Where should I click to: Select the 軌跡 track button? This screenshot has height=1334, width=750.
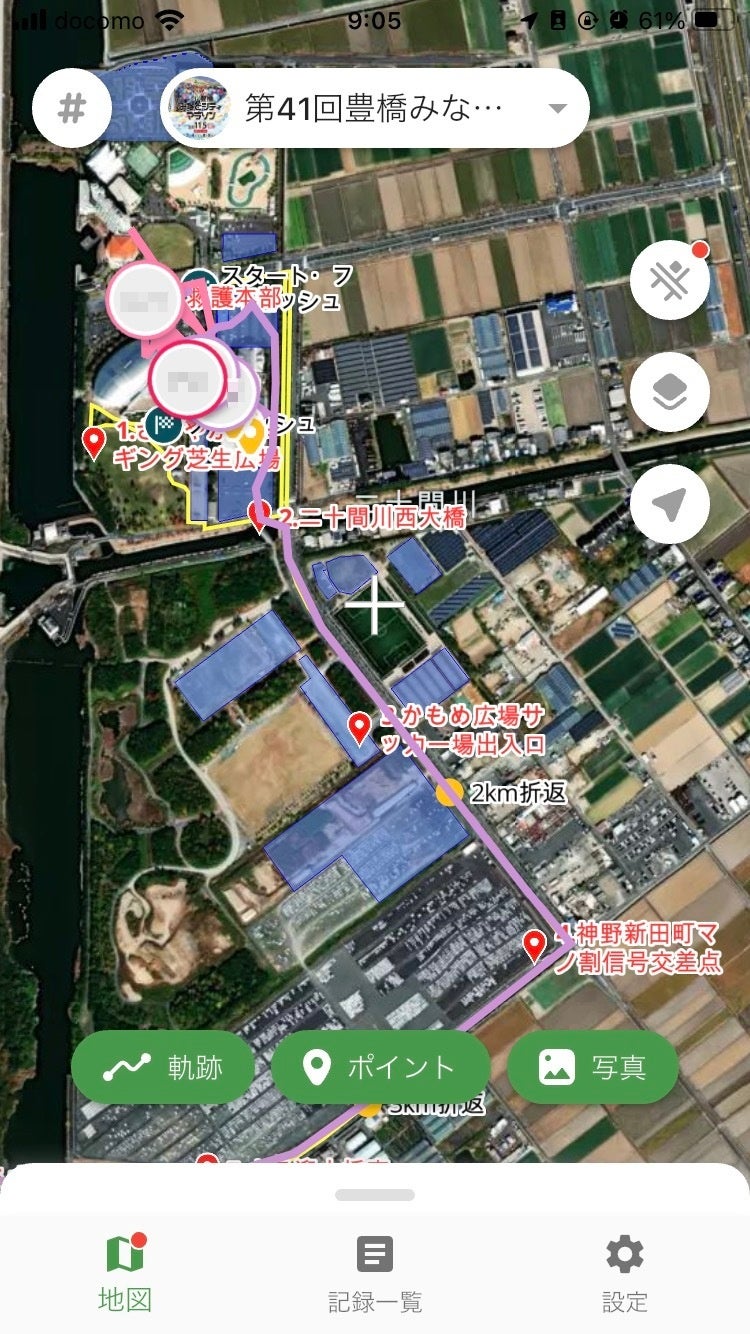pos(163,1067)
